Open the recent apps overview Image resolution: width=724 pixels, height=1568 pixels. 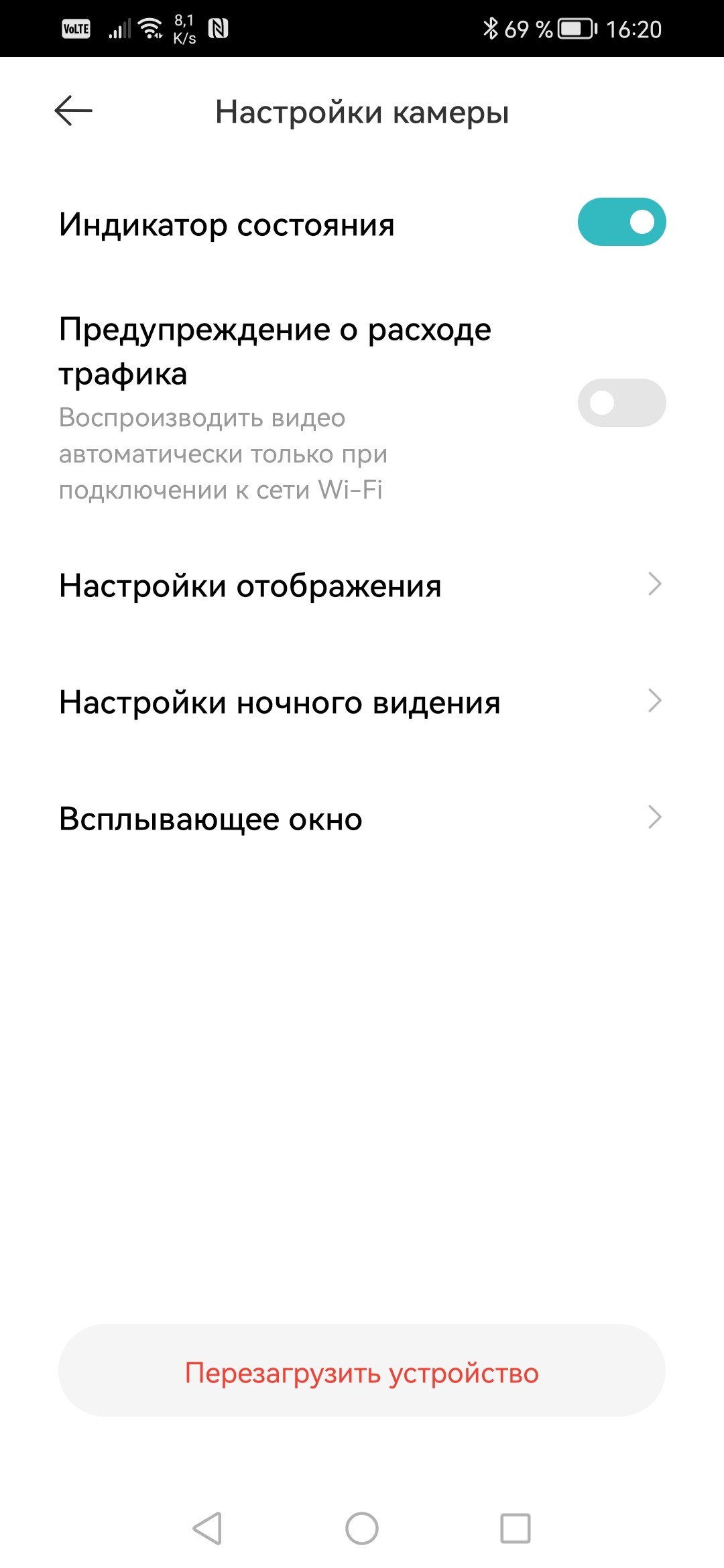click(516, 1528)
